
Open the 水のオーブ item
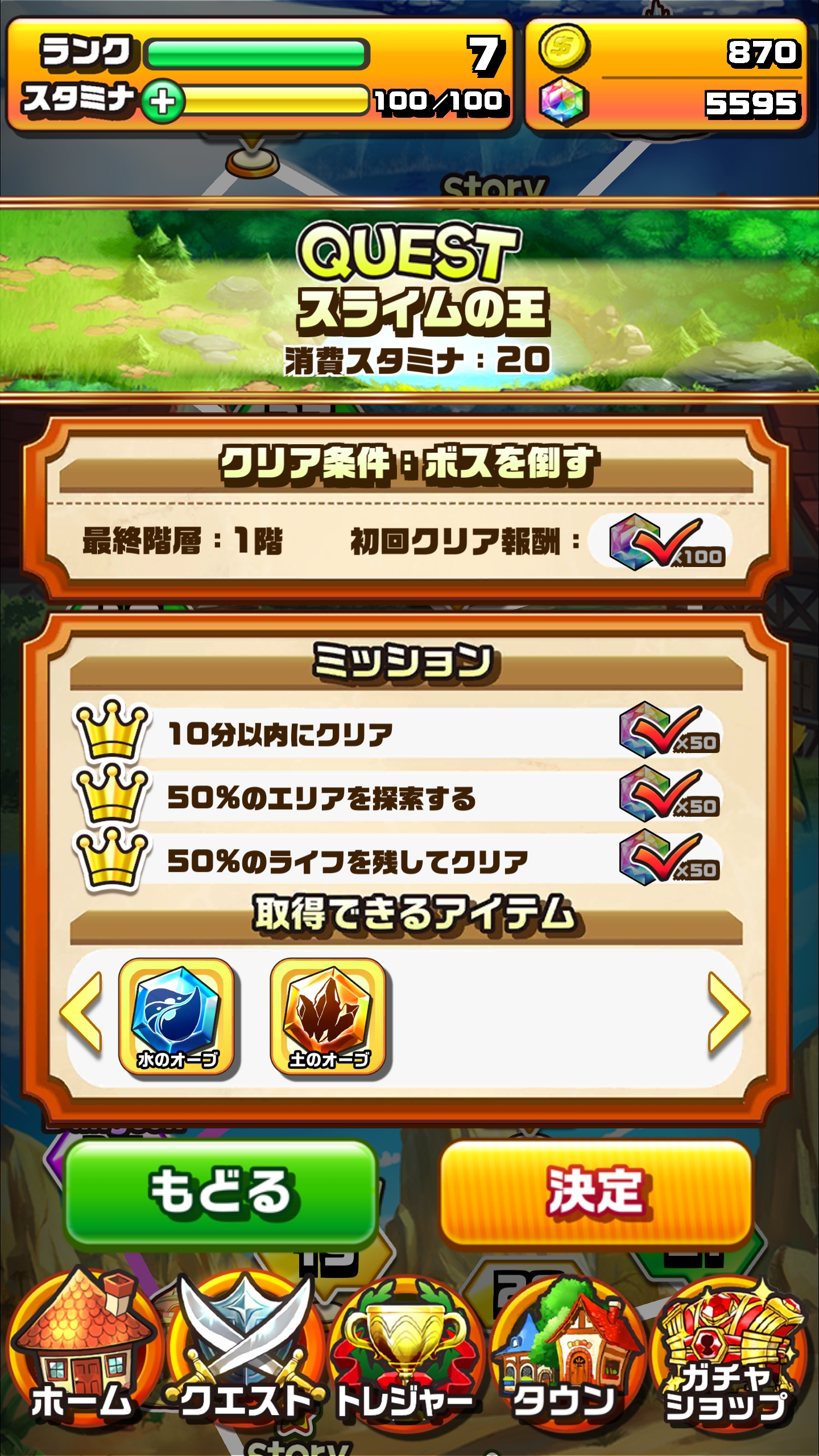point(176,1017)
